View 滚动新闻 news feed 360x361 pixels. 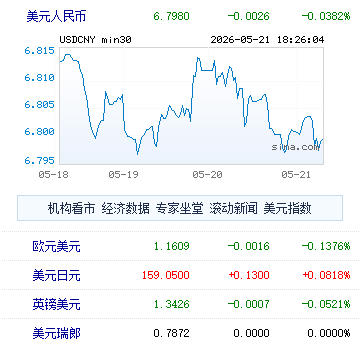click(x=233, y=209)
